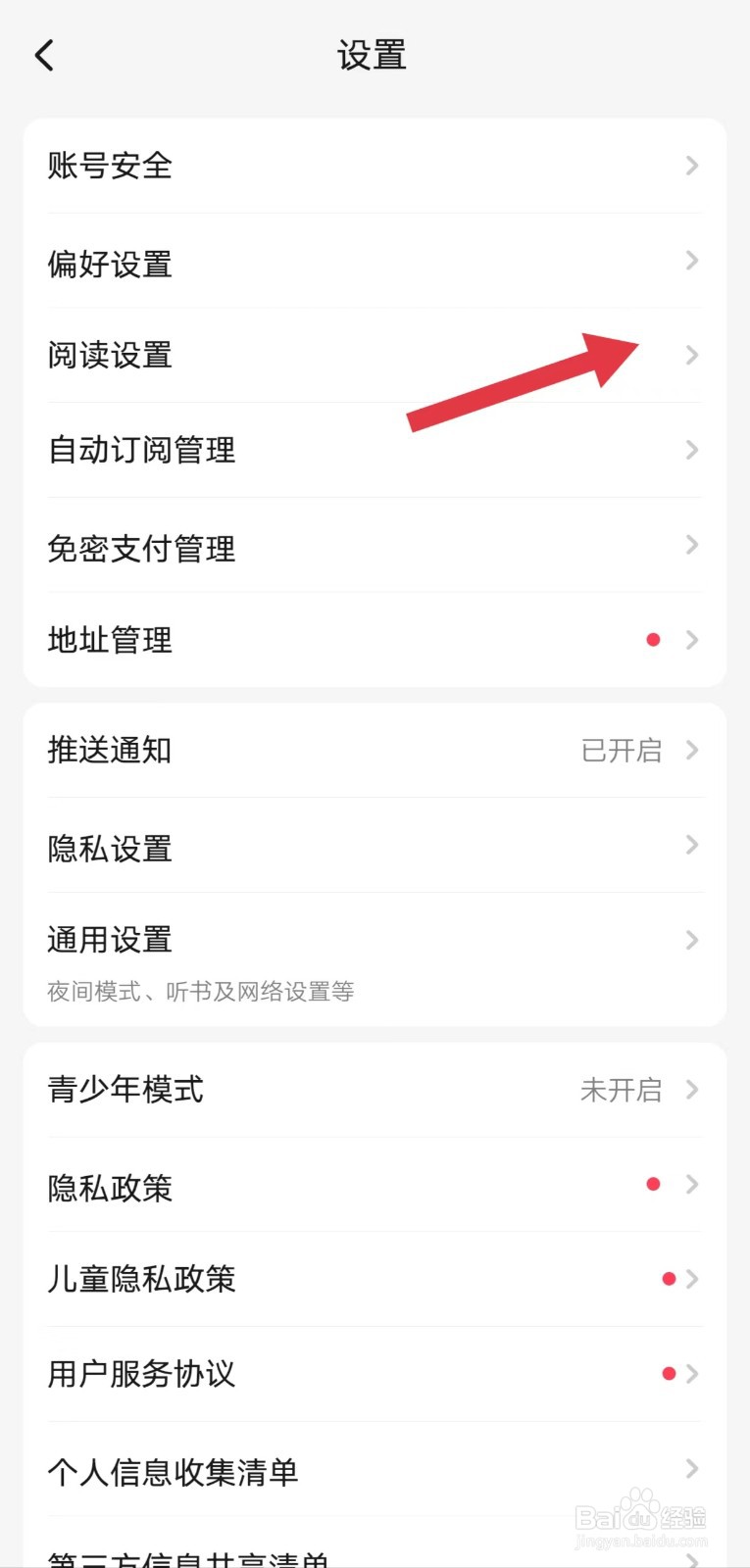This screenshot has height=1568, width=750.
Task: Click the red dot beside 用户服务协议
Action: (669, 1373)
